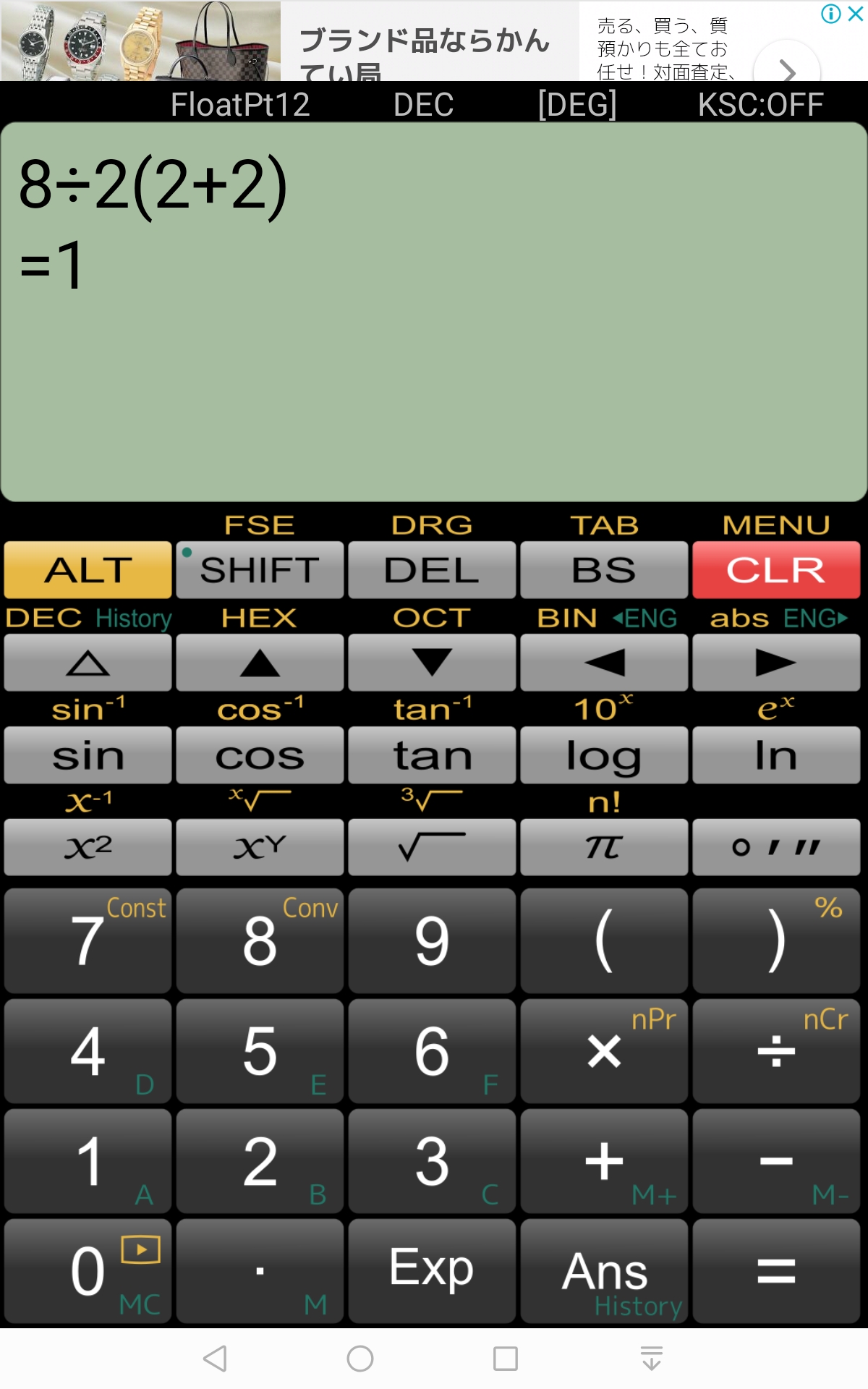Insert natural log with ln
868x1389 pixels.
click(x=775, y=755)
